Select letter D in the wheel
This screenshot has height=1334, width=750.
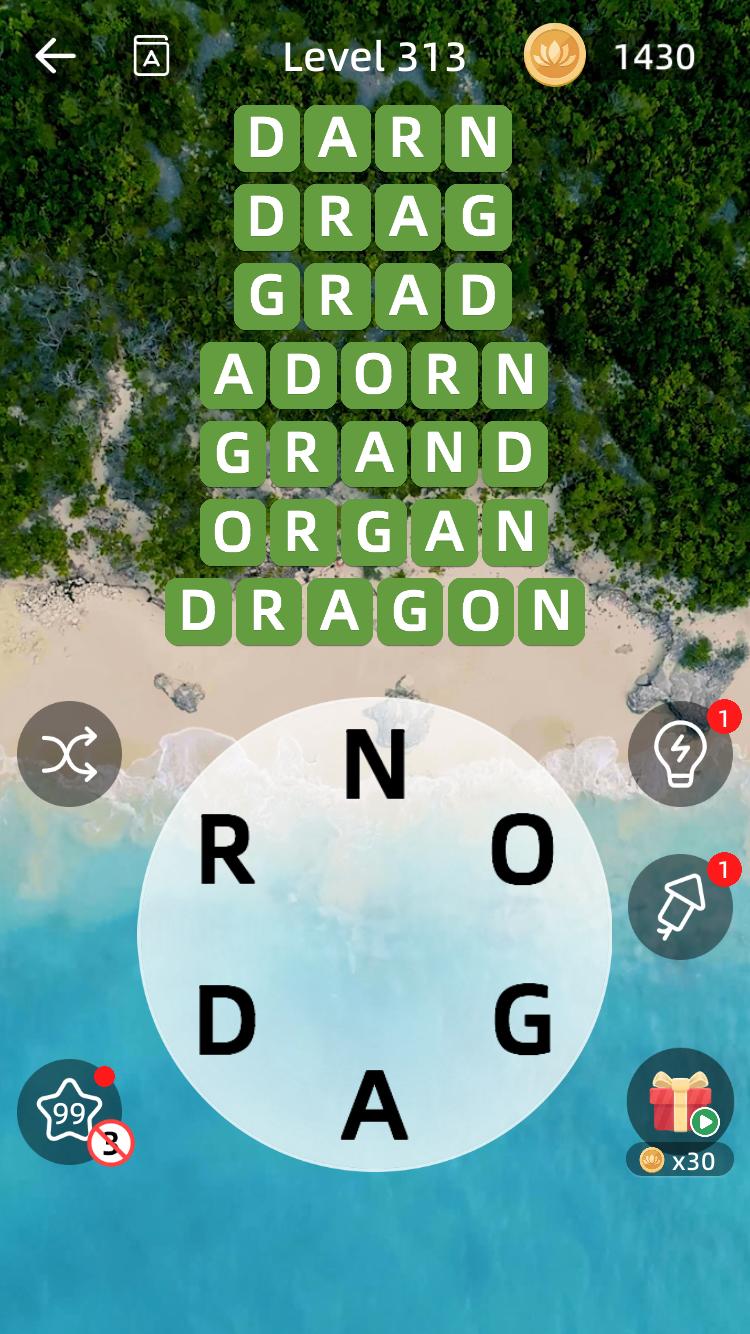(x=226, y=1021)
